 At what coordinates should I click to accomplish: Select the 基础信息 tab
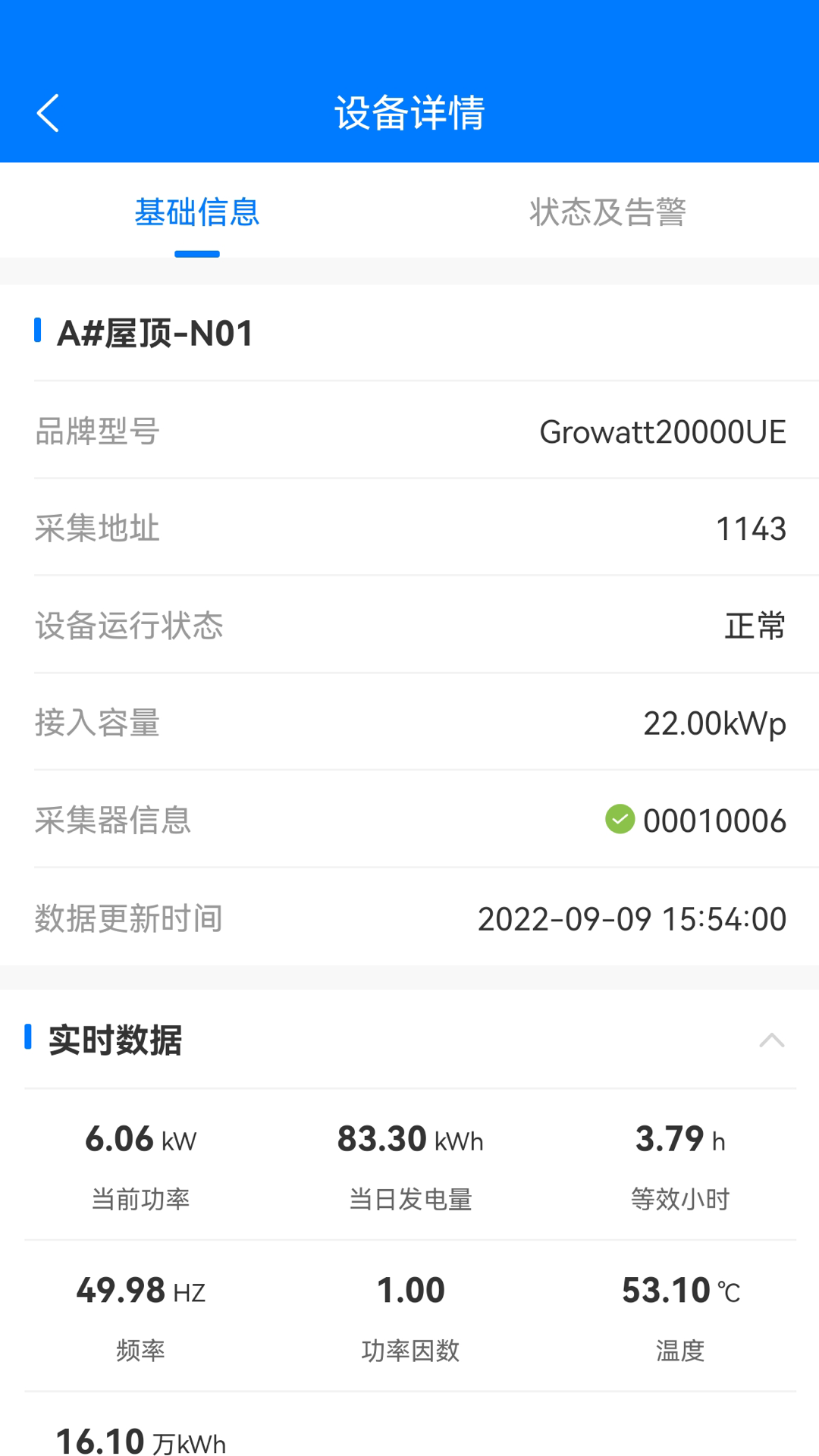pos(197,212)
